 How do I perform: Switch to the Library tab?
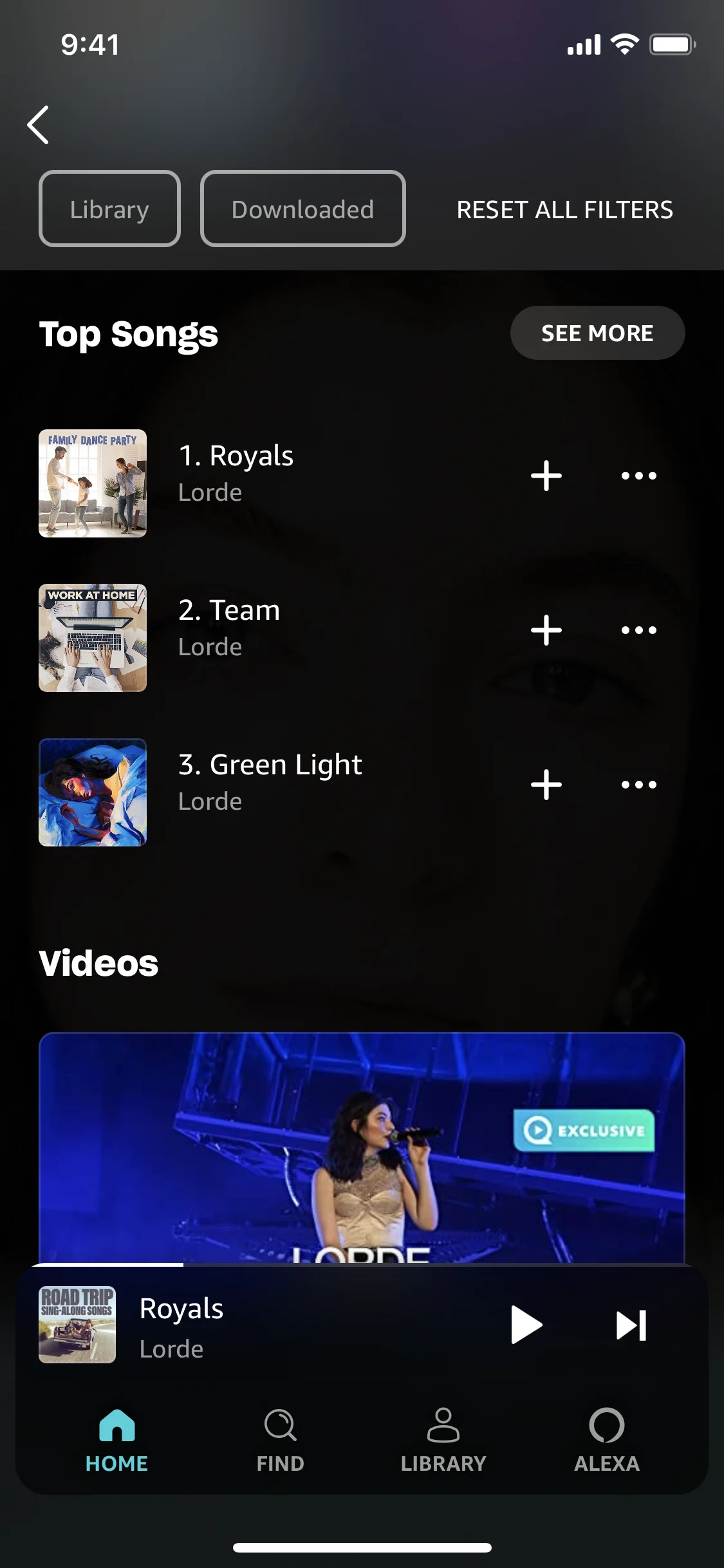coord(443,1442)
